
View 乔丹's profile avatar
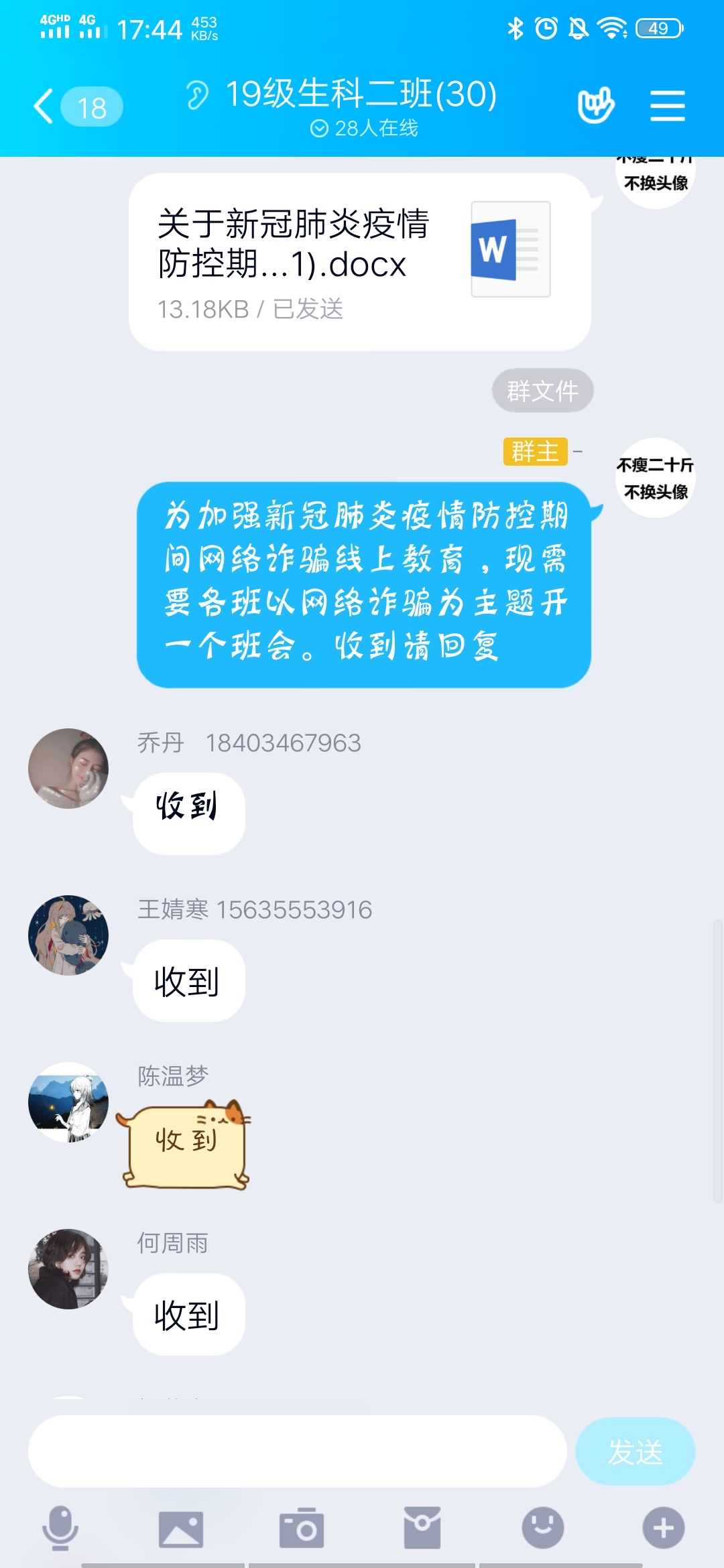click(x=68, y=769)
